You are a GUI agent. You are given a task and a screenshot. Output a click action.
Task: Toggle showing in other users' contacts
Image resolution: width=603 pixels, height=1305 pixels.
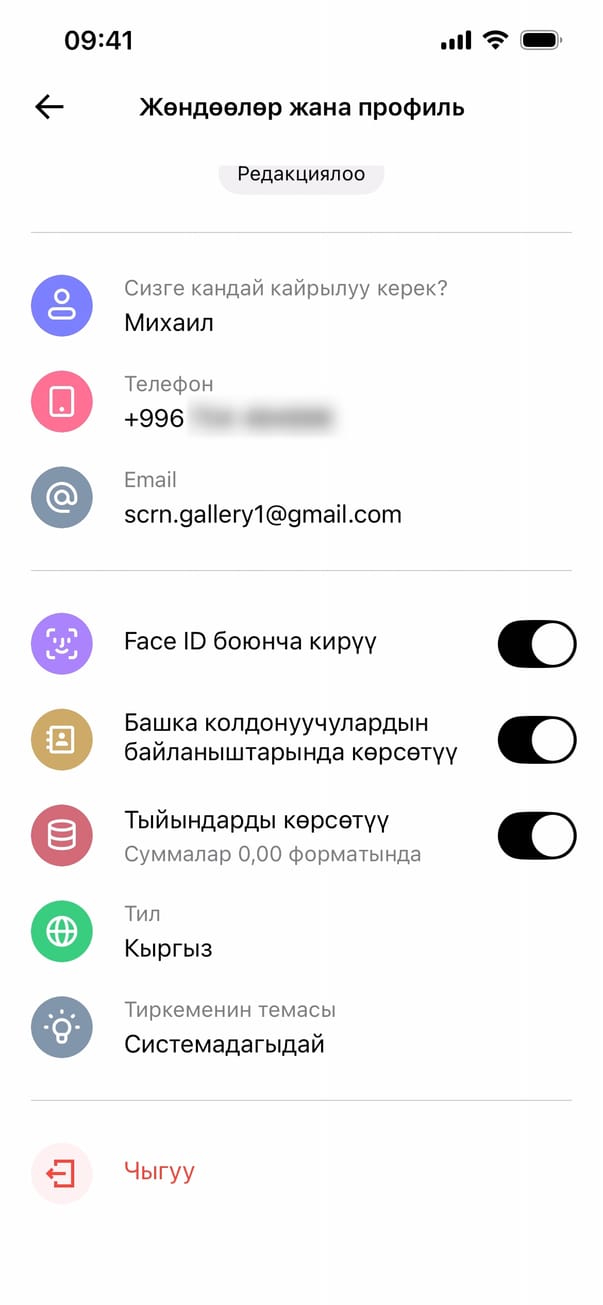point(536,740)
